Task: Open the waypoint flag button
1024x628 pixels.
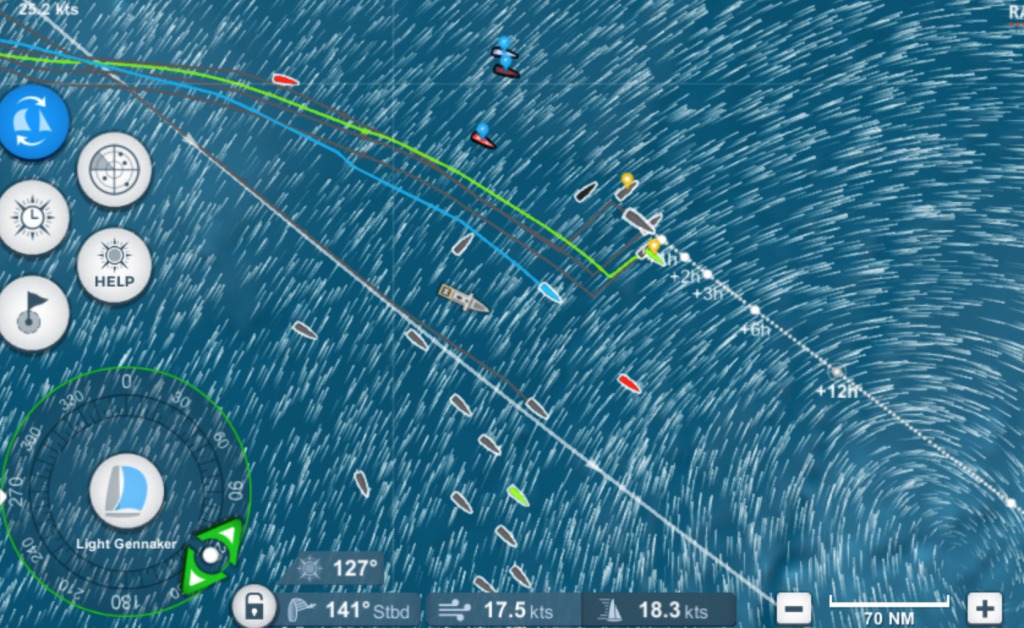Action: pyautogui.click(x=33, y=314)
